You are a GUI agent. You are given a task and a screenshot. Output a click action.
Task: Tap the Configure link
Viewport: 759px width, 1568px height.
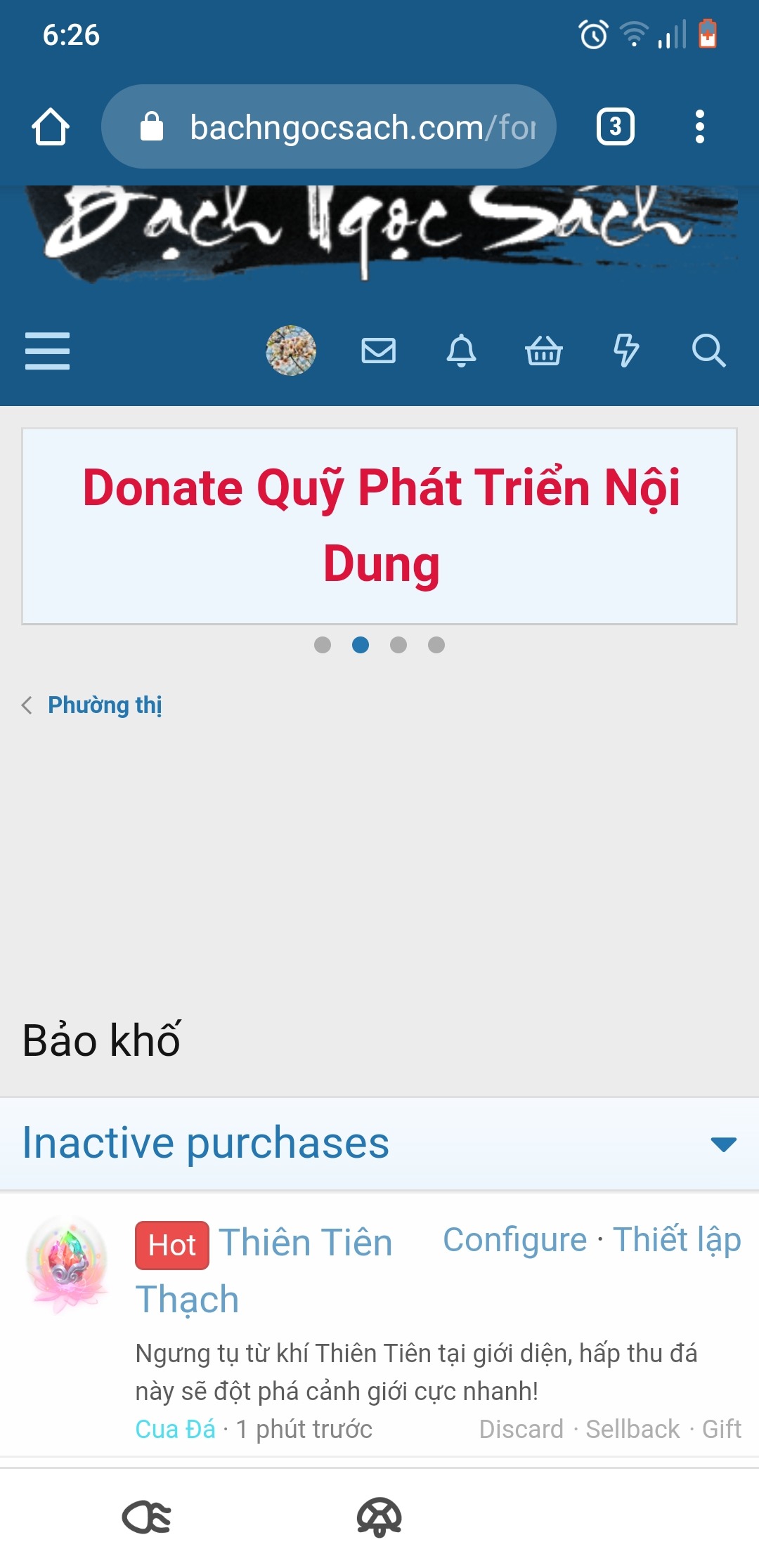click(x=514, y=1240)
